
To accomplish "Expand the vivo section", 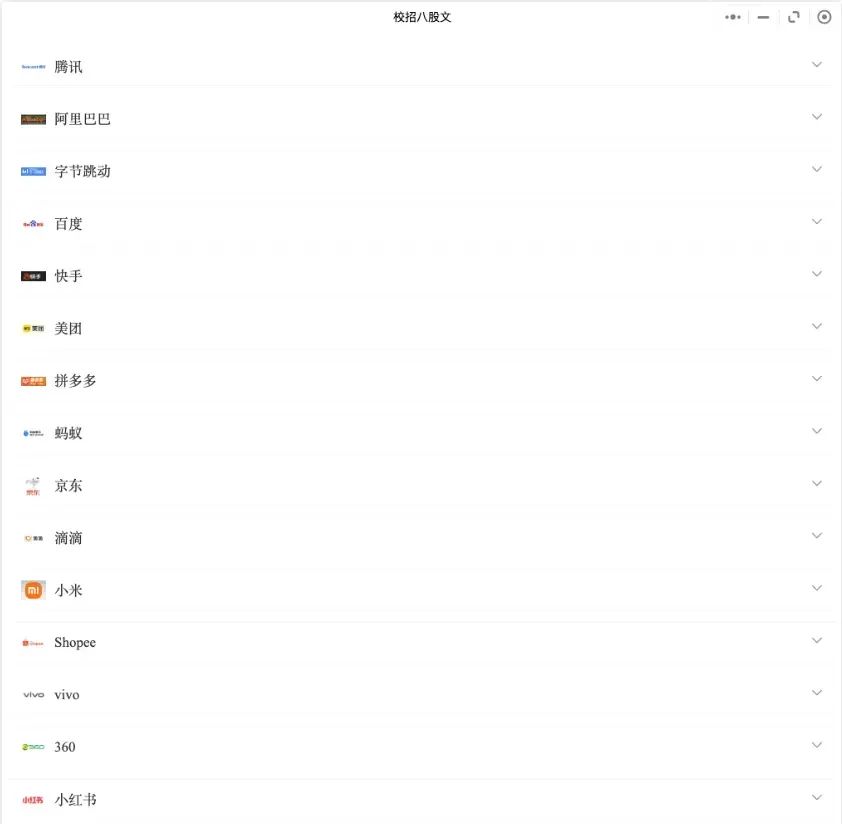I will click(816, 693).
